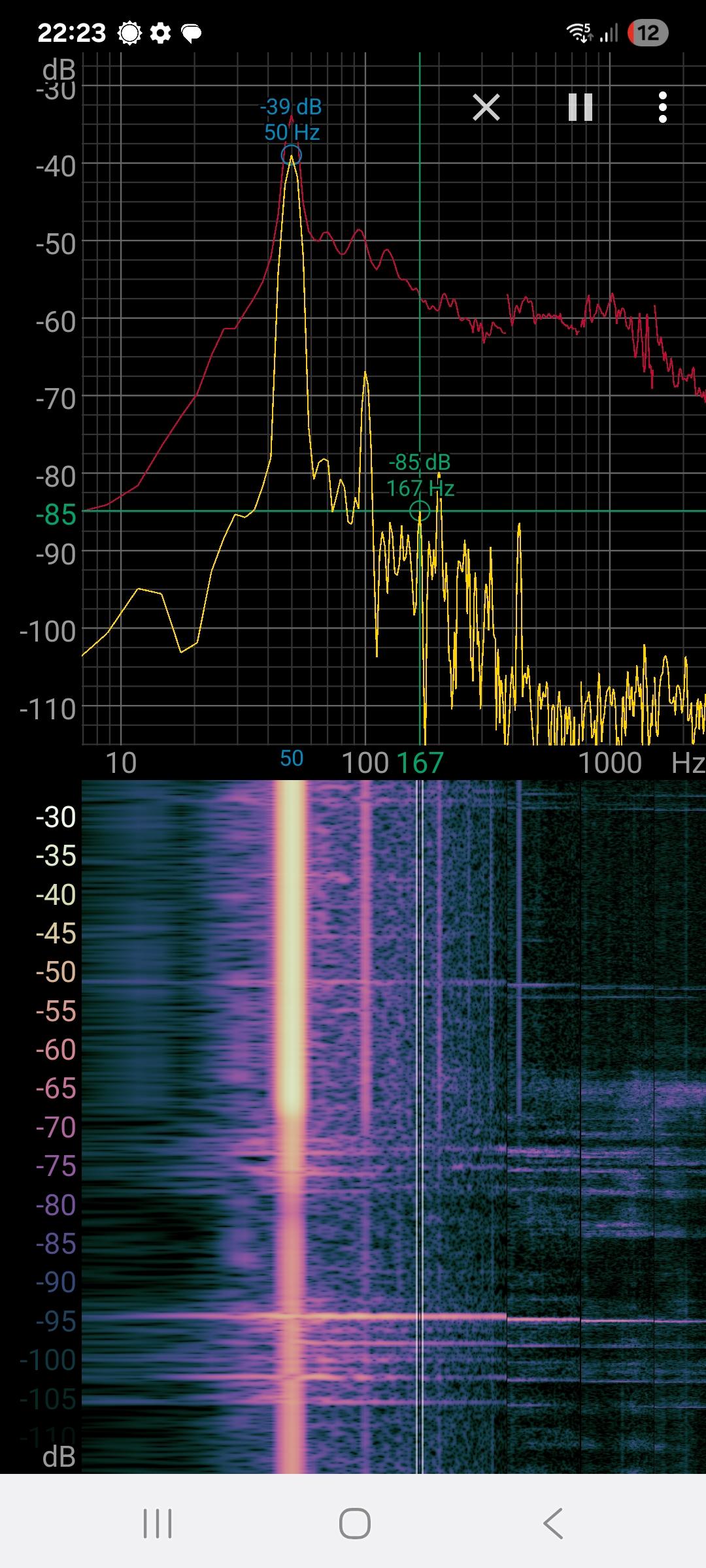
Task: Go back with the system back arrow
Action: tap(553, 1524)
